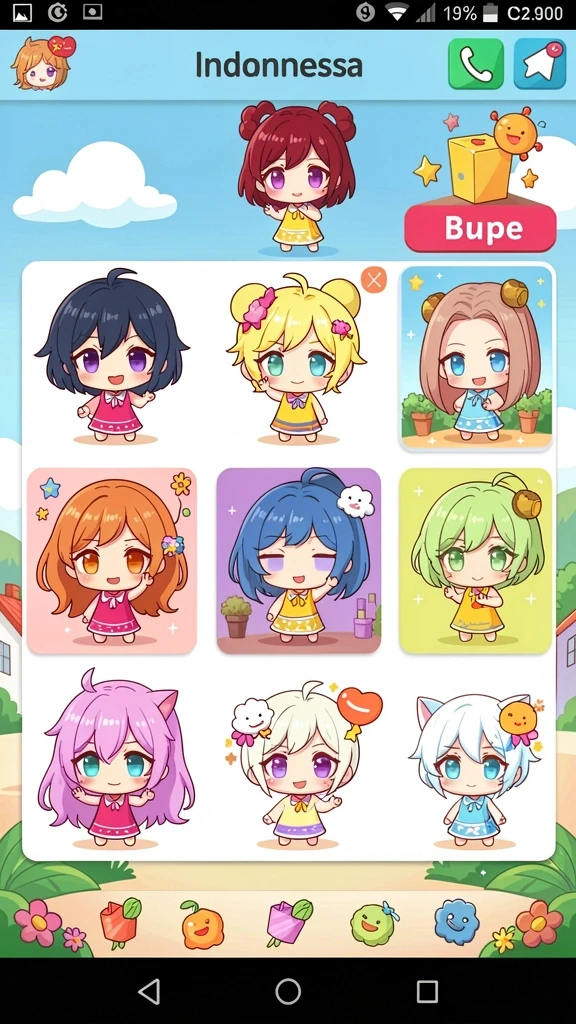The height and width of the screenshot is (1024, 576).
Task: Pick the green-haired girl on yellow card
Action: [x=475, y=560]
